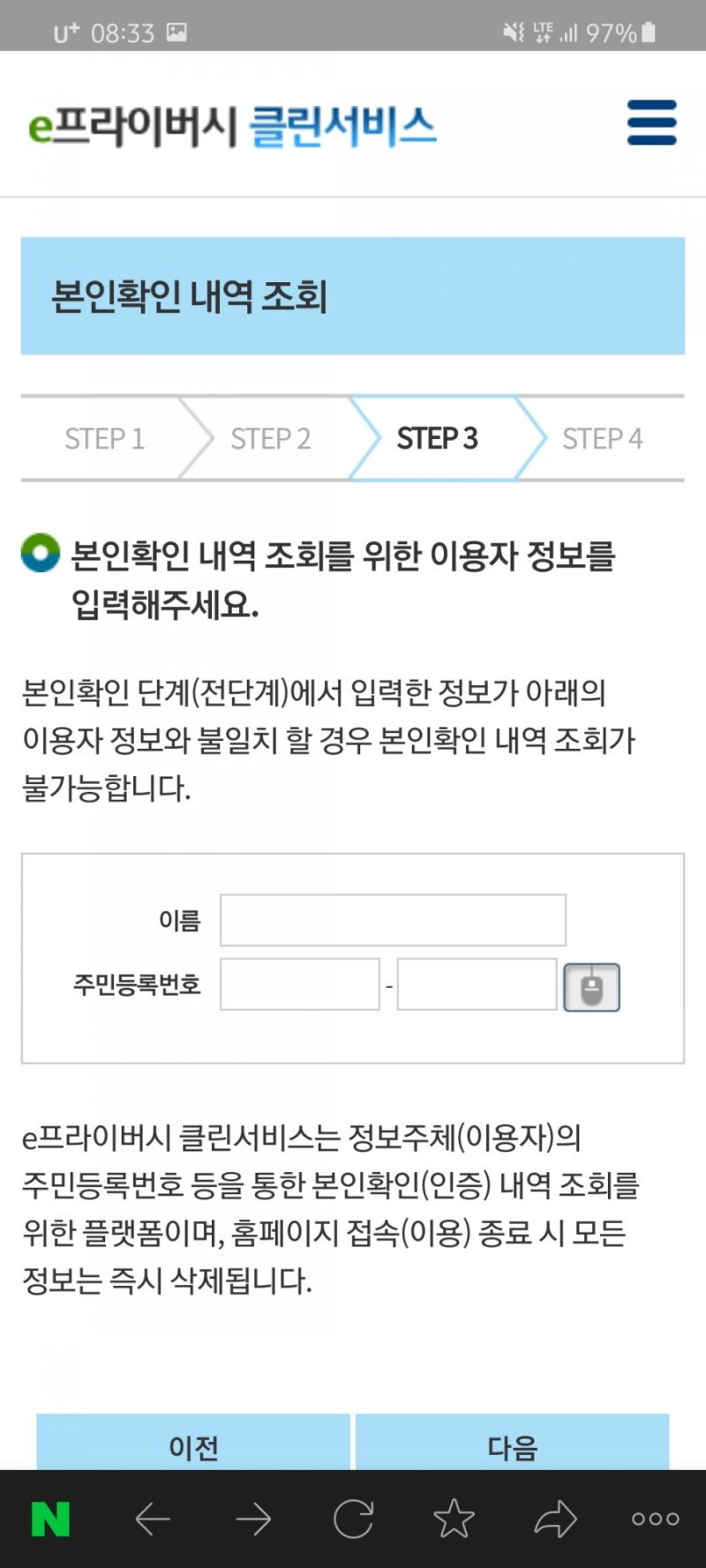
Task: Proceed with the 다음 button
Action: click(513, 1443)
